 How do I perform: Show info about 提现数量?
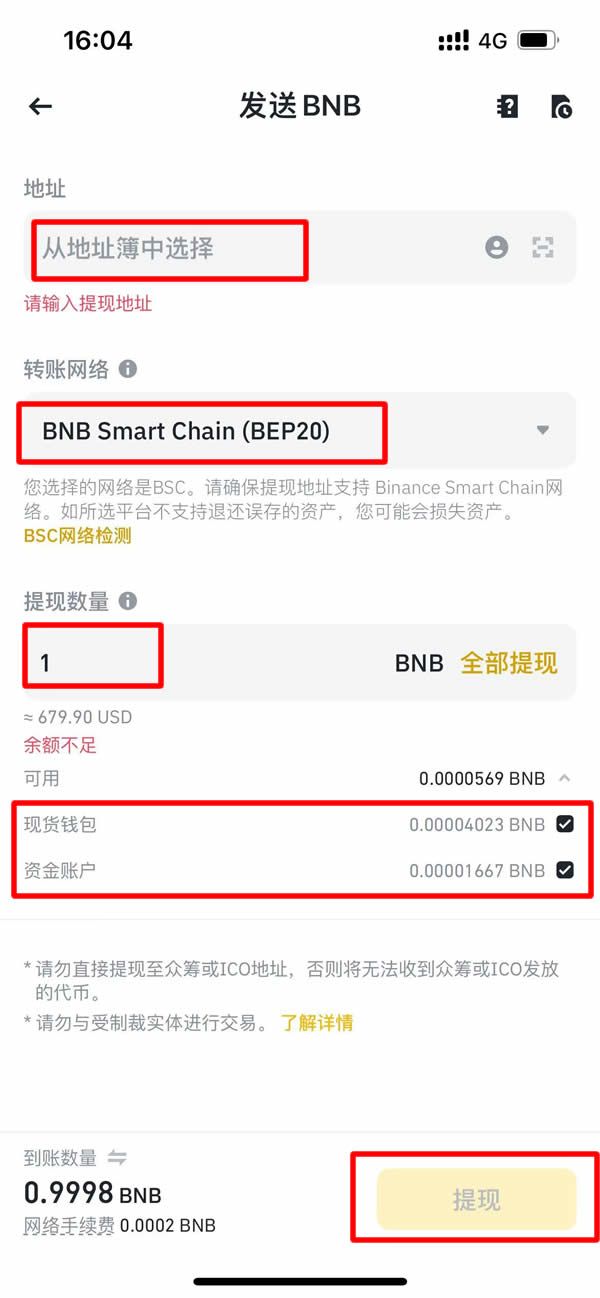pyautogui.click(x=128, y=601)
